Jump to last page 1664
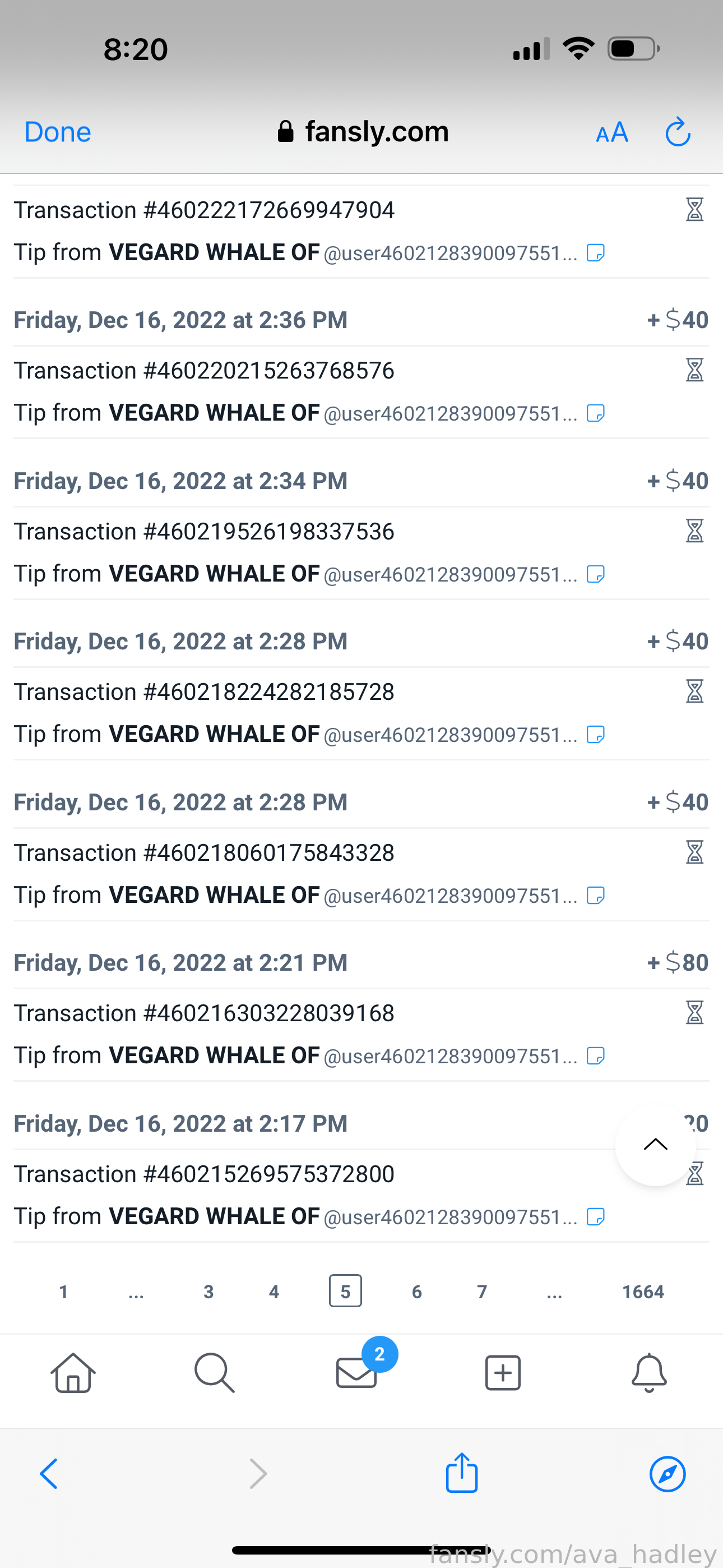 point(643,1291)
